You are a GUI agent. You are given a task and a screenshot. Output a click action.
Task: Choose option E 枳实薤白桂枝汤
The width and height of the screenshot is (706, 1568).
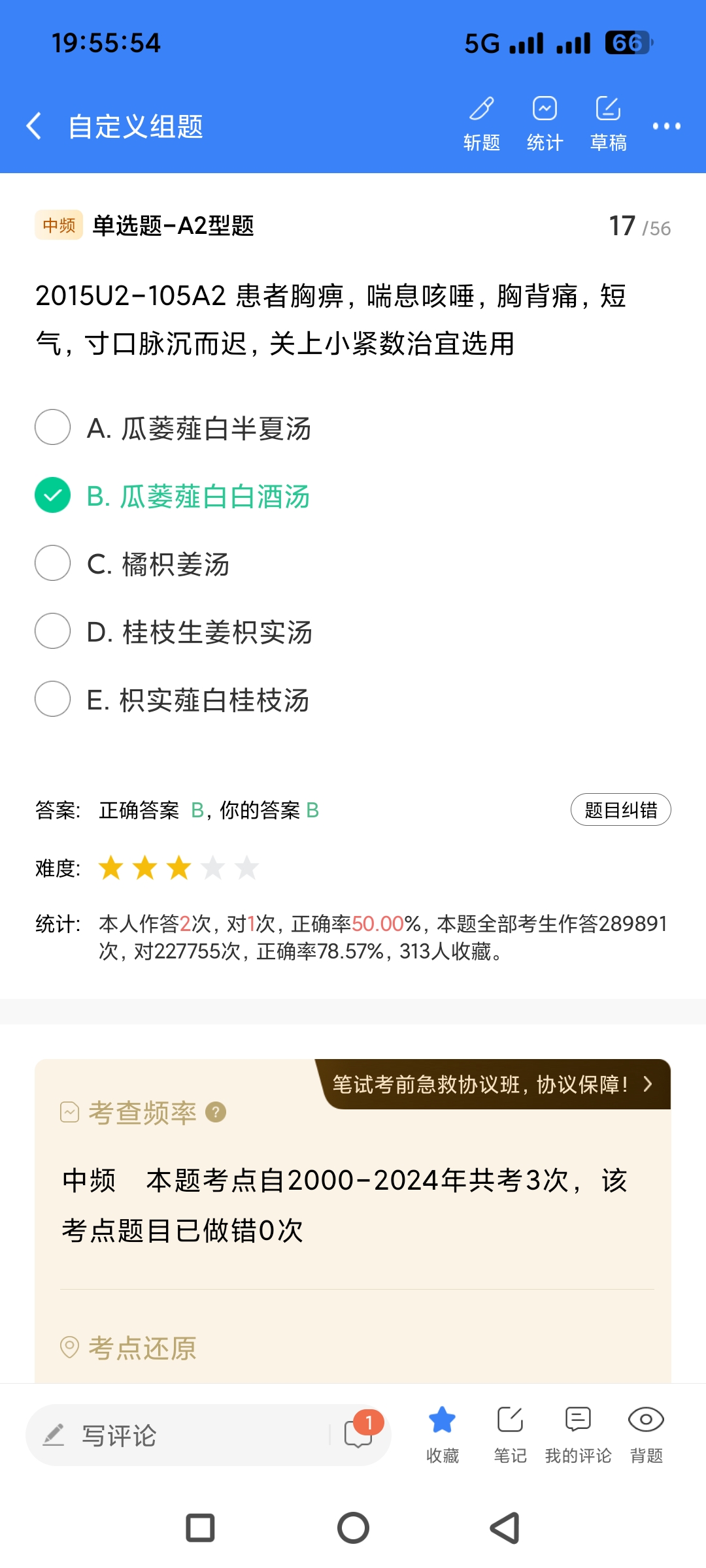52,699
